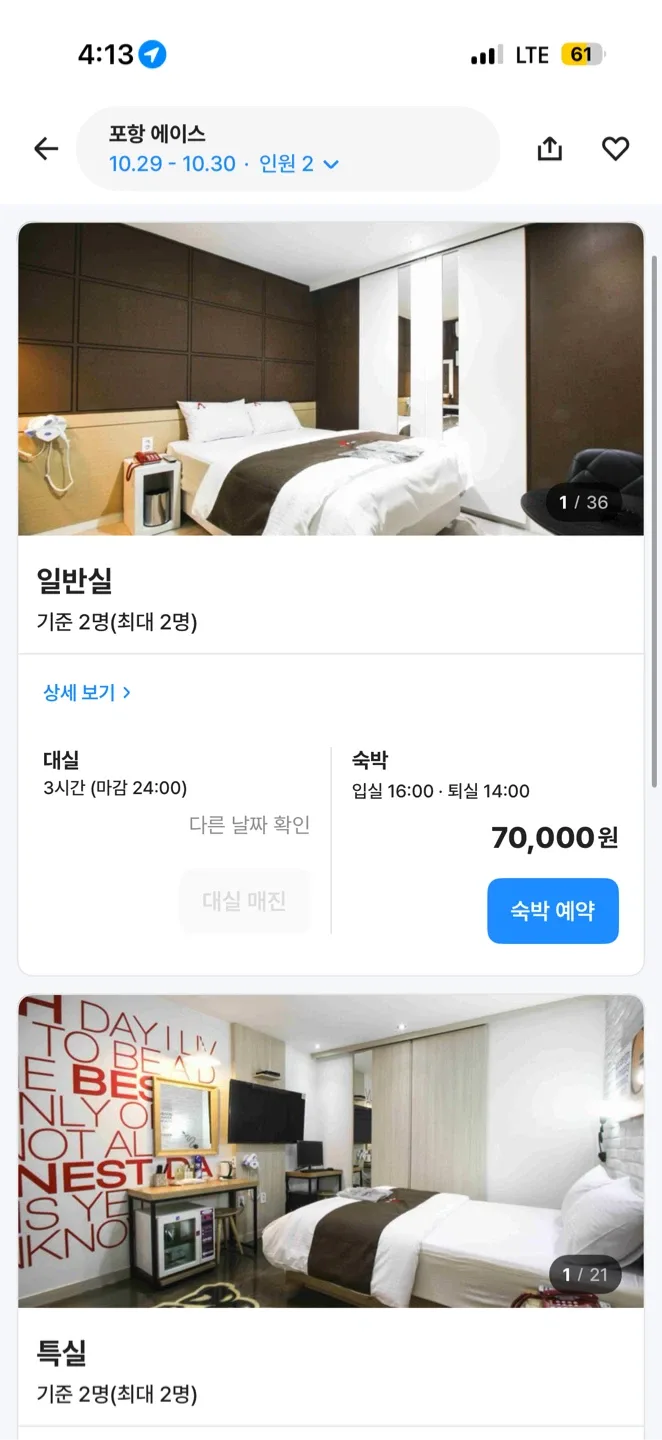
Task: Save the hotel with the heart icon
Action: click(x=615, y=149)
